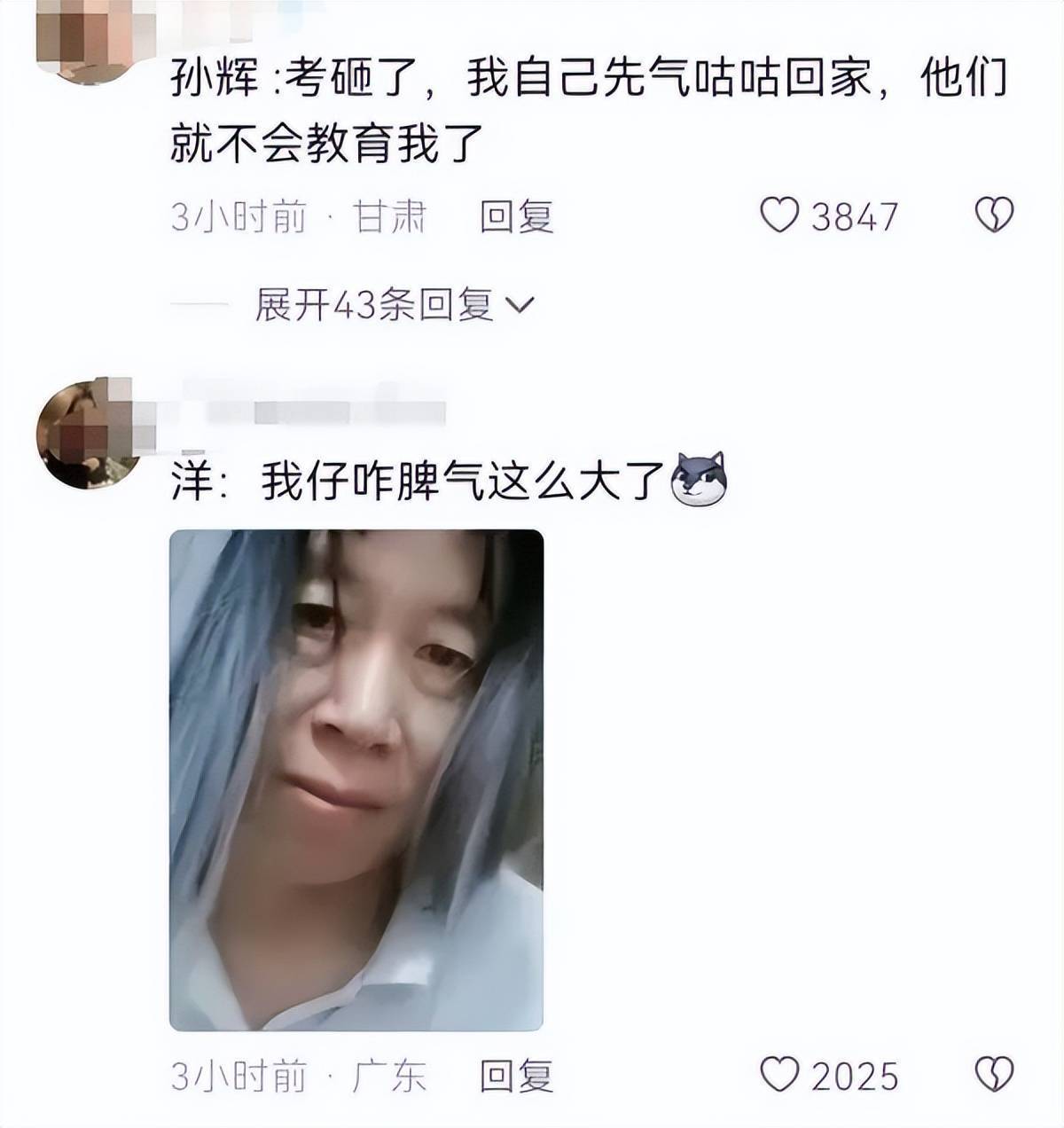This screenshot has width=1064, height=1128.
Task: Reply to the 洋 comment from 广东
Action: click(x=516, y=1076)
